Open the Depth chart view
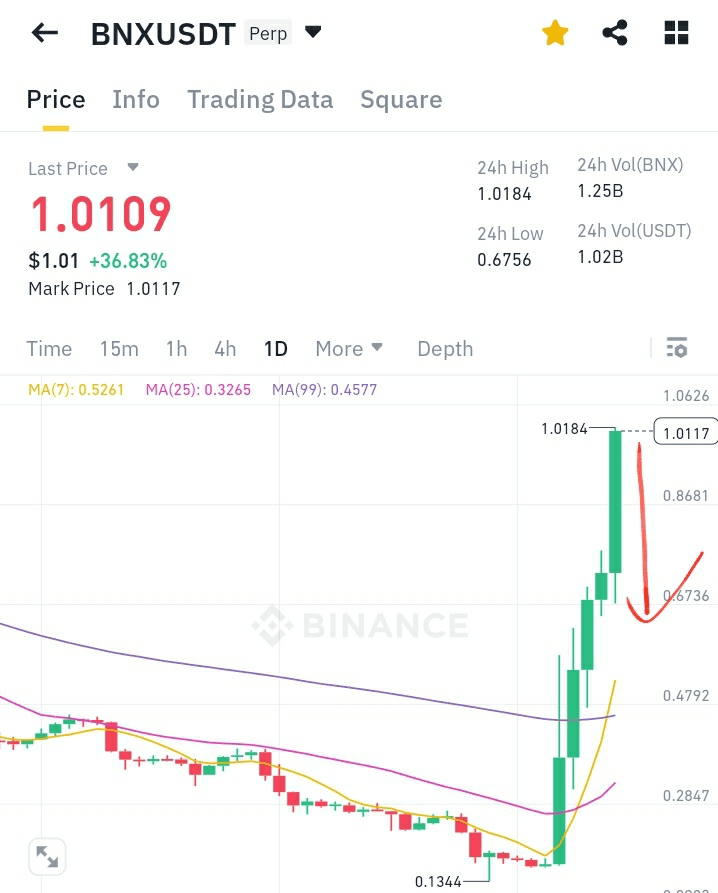 click(x=445, y=348)
